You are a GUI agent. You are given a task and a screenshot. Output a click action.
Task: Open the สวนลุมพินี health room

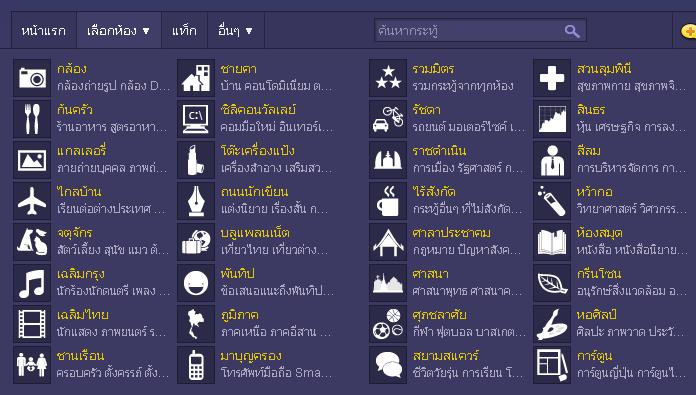(x=604, y=69)
